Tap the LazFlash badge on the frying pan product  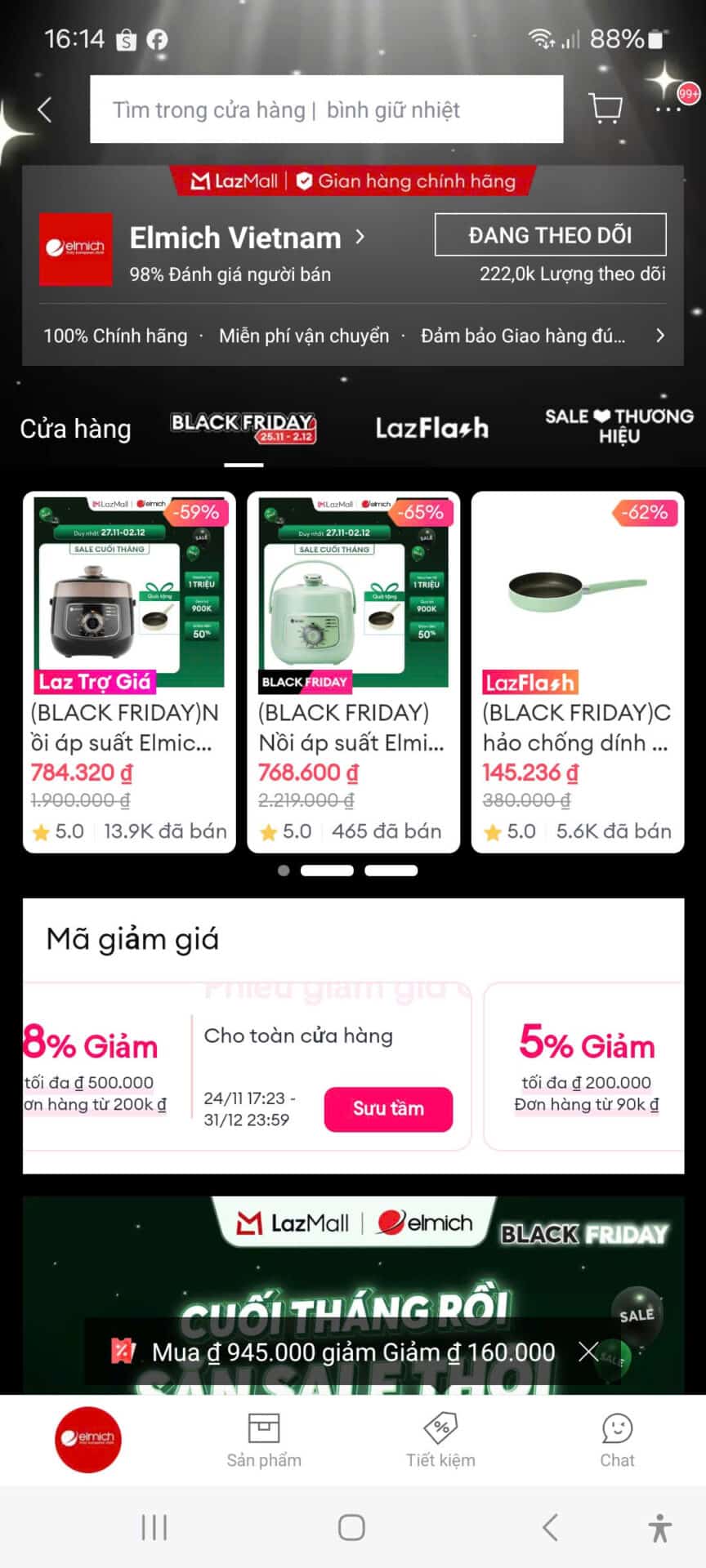529,682
